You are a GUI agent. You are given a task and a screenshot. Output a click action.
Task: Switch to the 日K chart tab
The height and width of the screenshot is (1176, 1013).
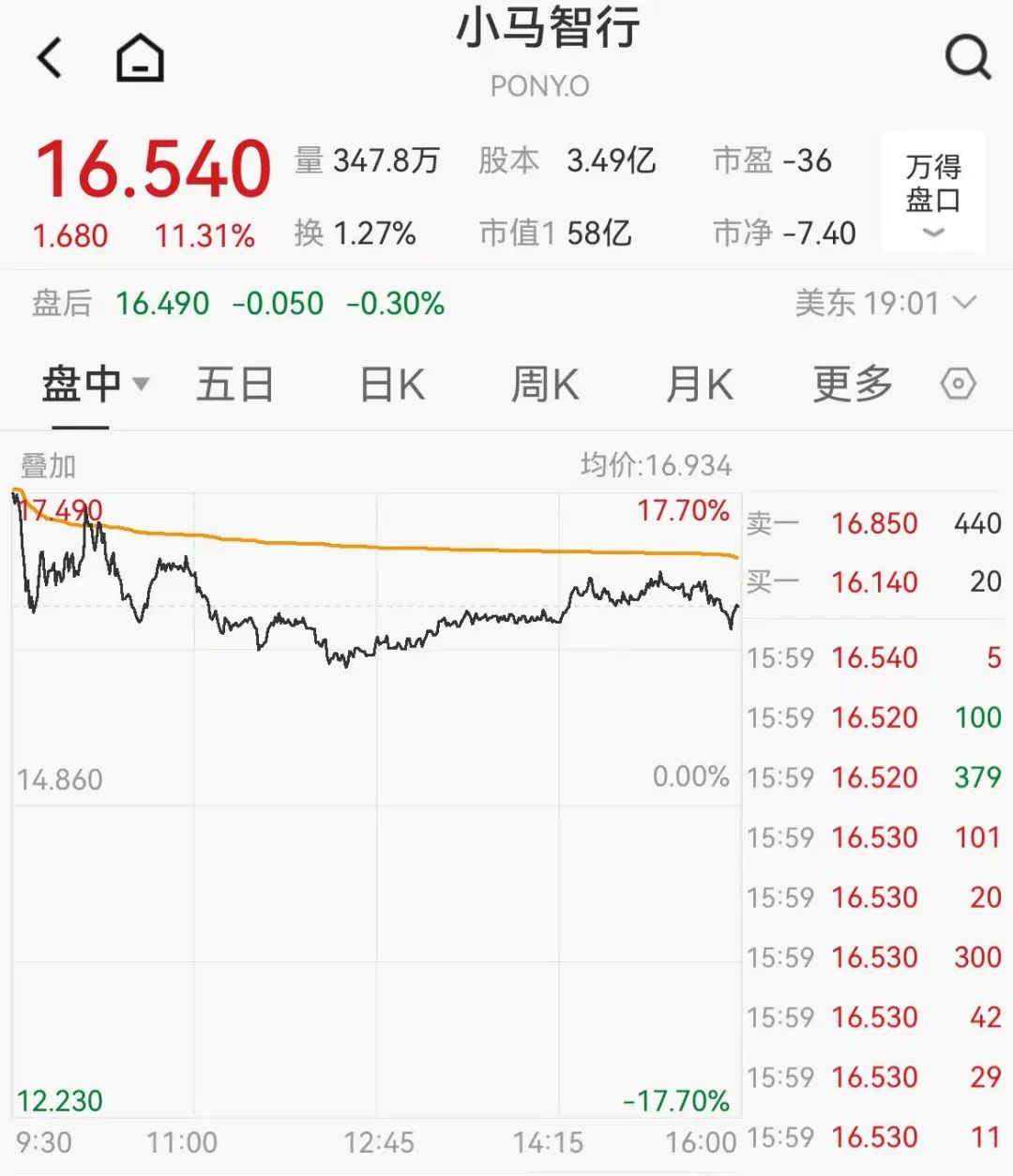[392, 384]
